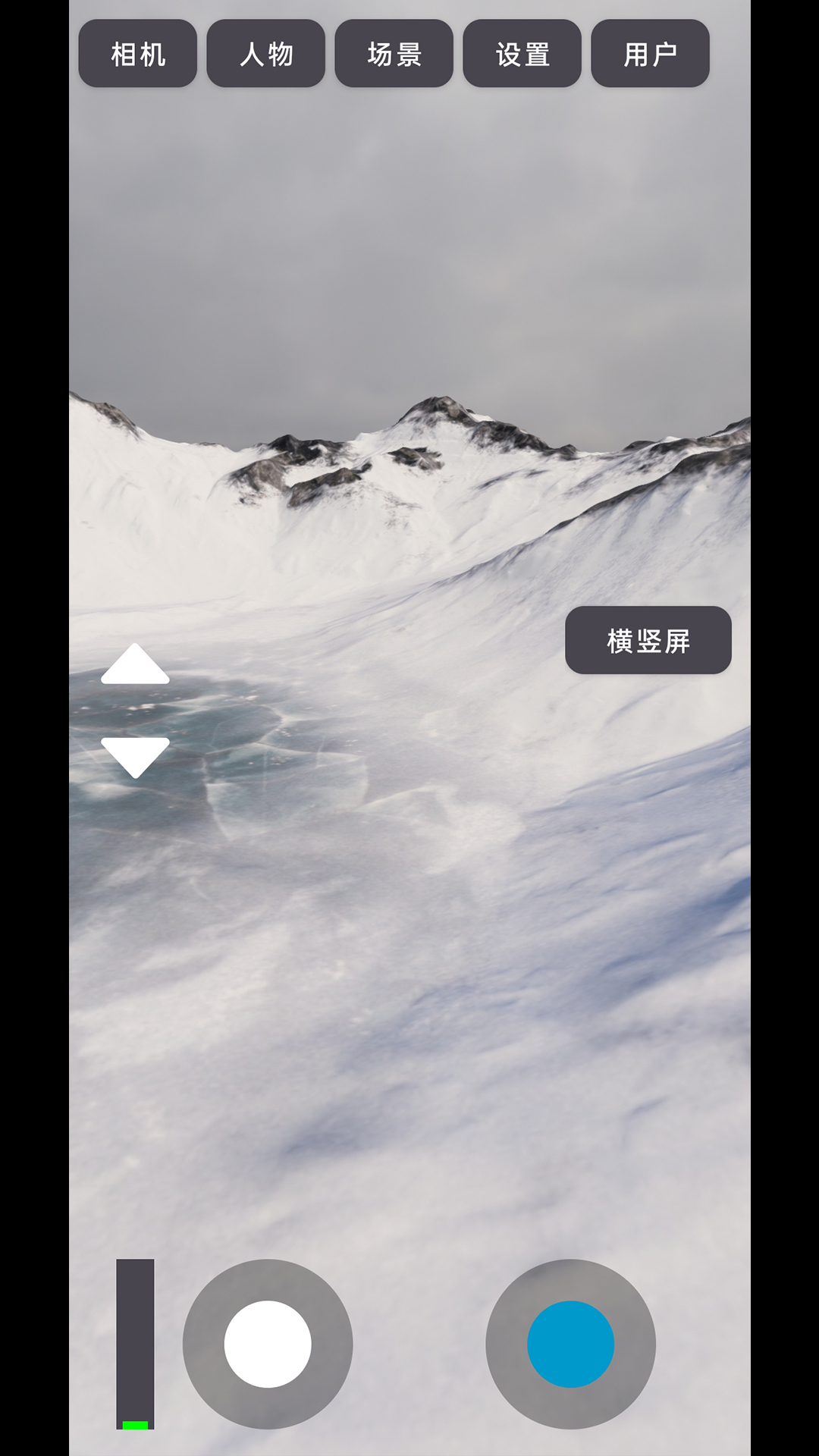Open the 用户 (user) menu
The width and height of the screenshot is (819, 1456).
[x=650, y=54]
